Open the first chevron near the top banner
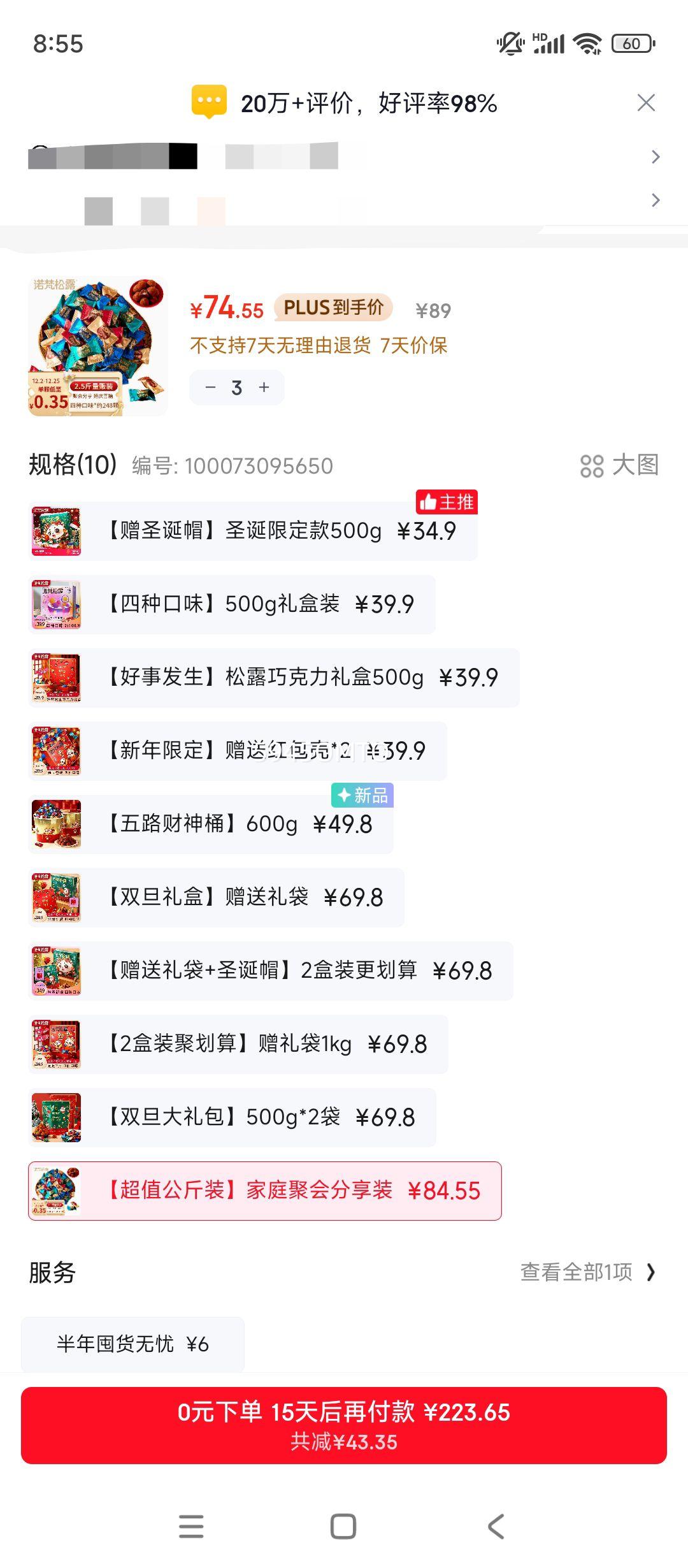 point(655,156)
